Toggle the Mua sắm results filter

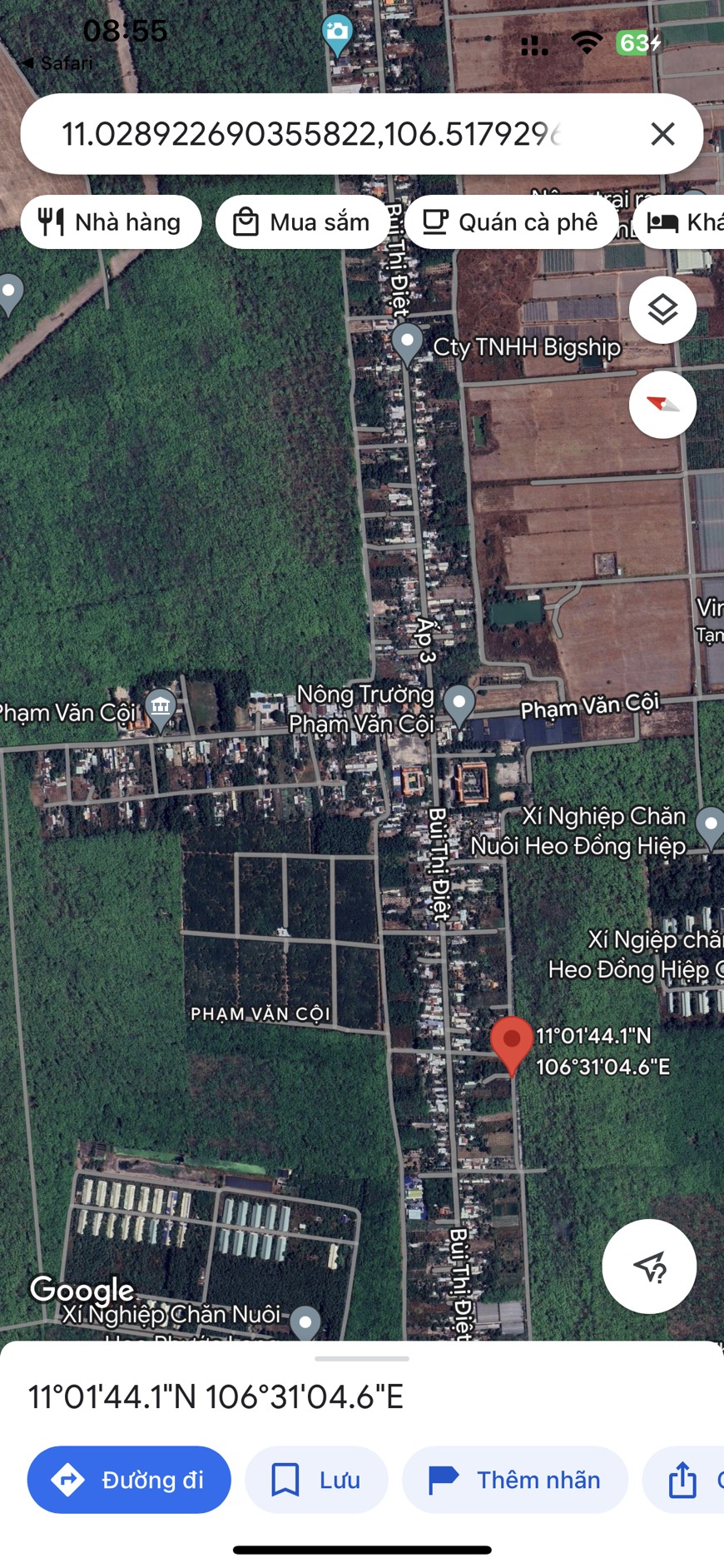pos(301,222)
